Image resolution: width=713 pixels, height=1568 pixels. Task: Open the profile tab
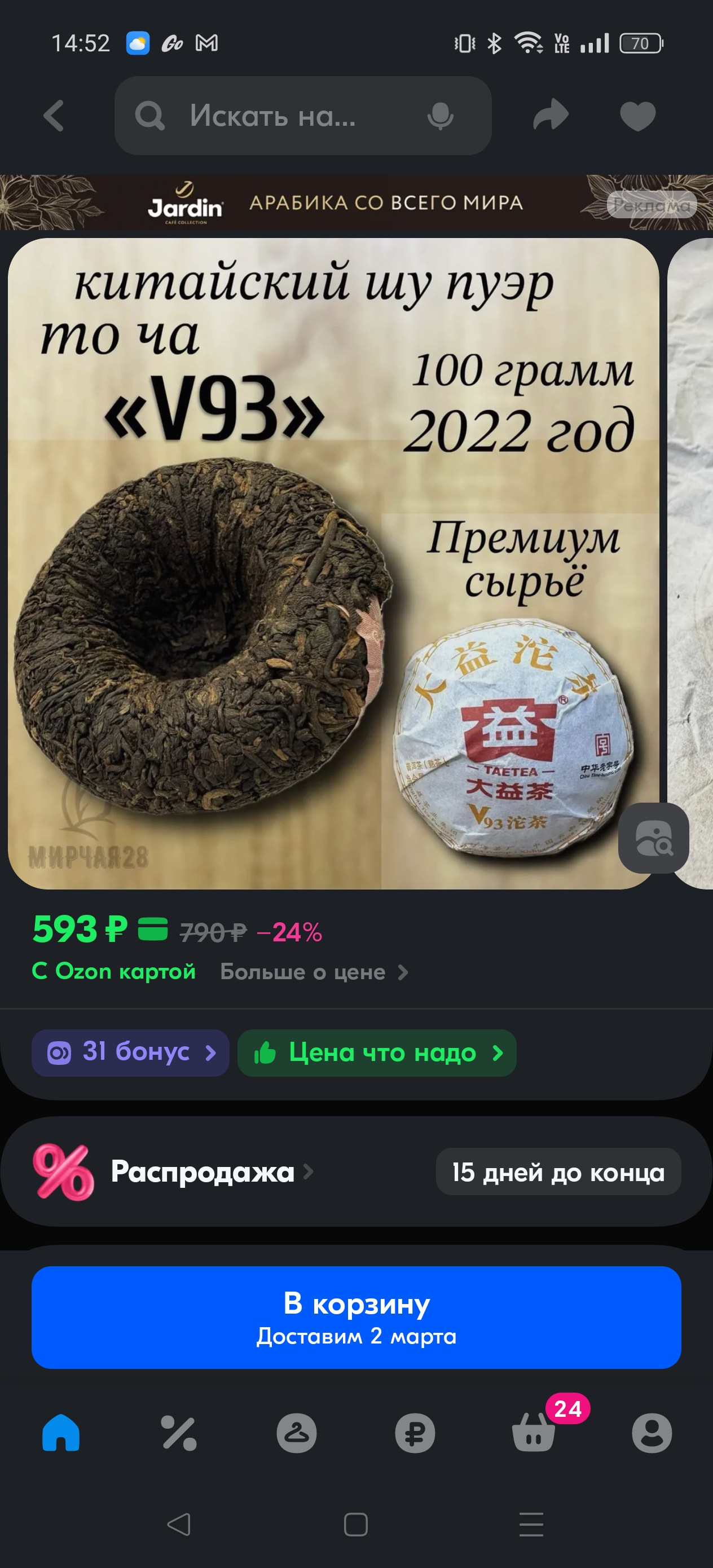[x=652, y=1433]
